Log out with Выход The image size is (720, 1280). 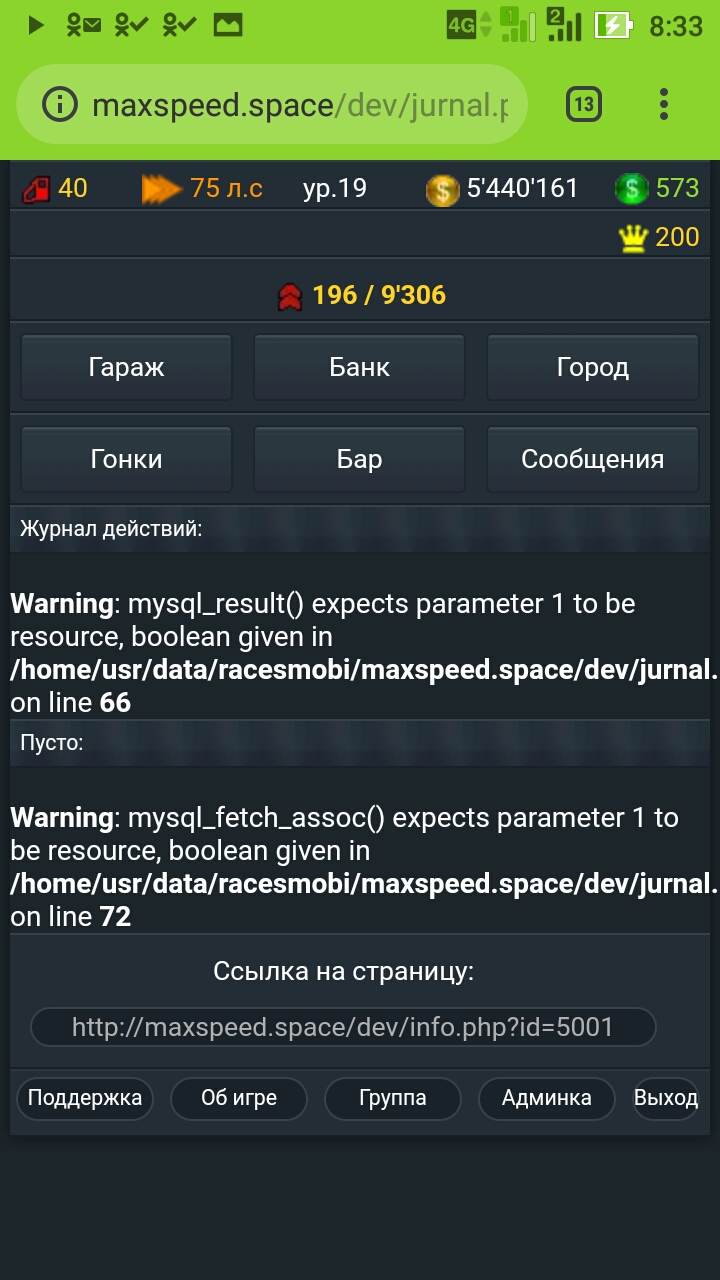[x=666, y=1098]
